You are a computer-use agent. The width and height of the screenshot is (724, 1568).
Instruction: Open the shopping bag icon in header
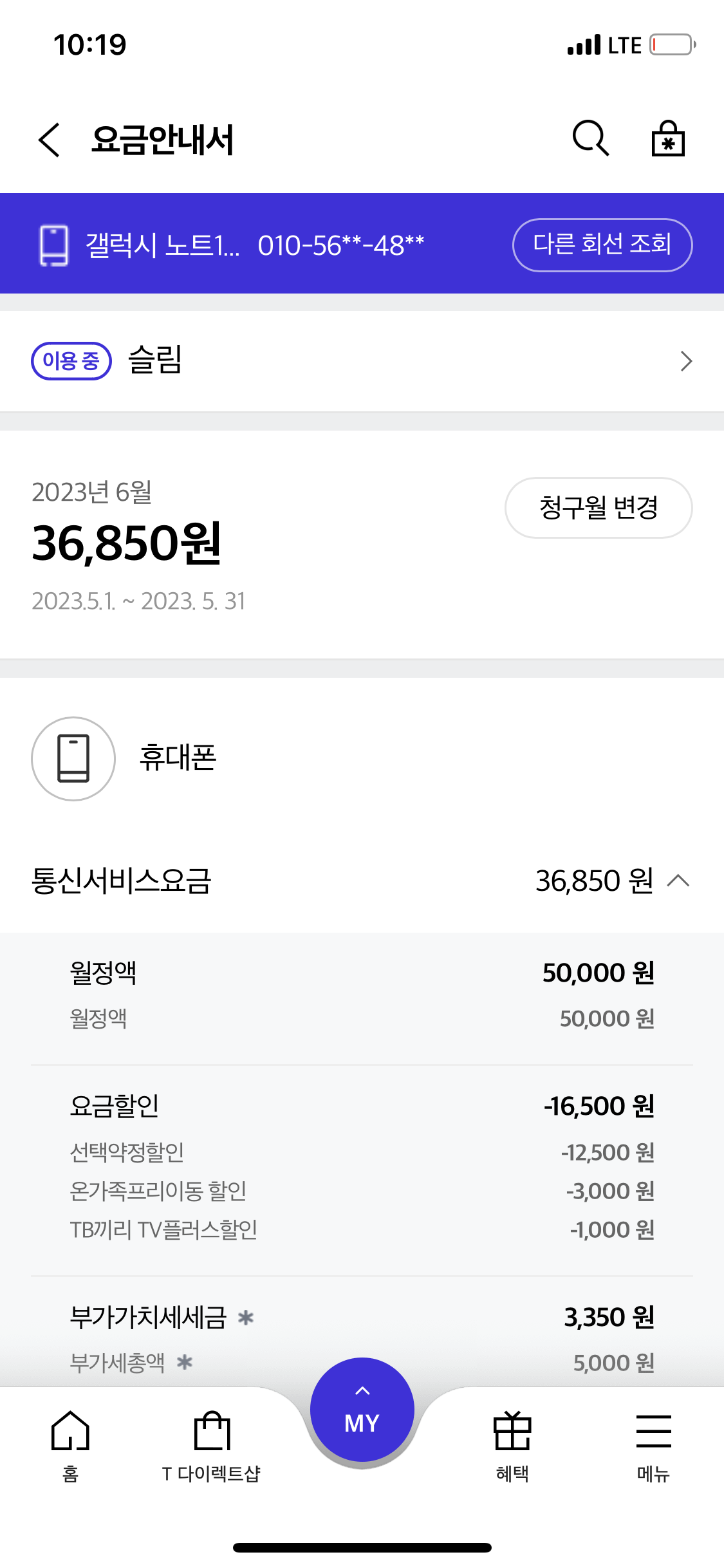[668, 138]
